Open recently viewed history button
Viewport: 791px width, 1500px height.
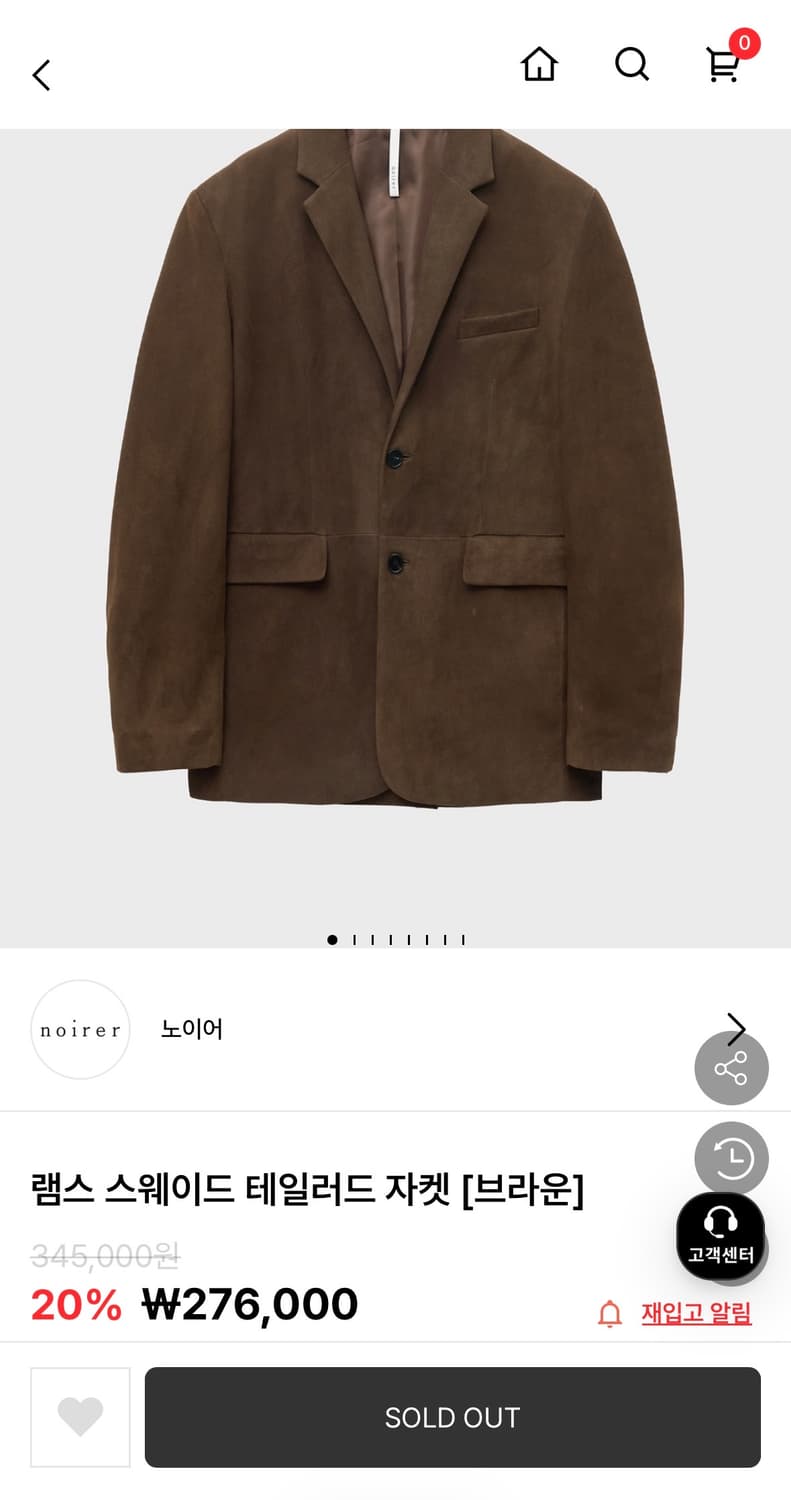(731, 1159)
